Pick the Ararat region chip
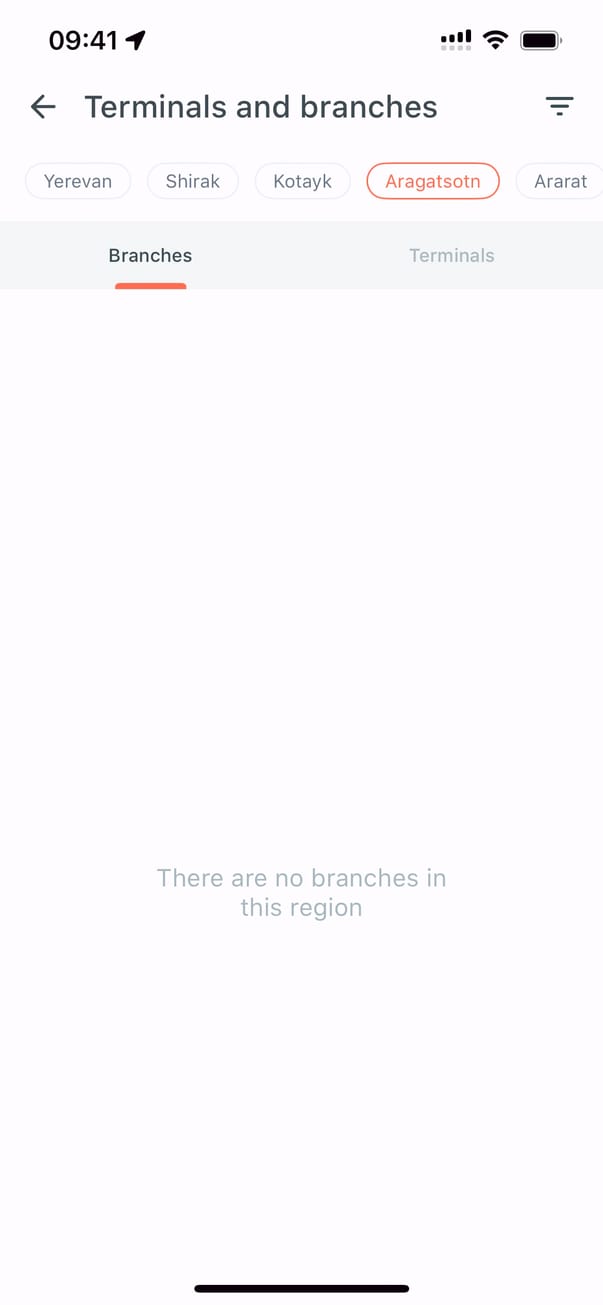The image size is (603, 1305). (559, 181)
